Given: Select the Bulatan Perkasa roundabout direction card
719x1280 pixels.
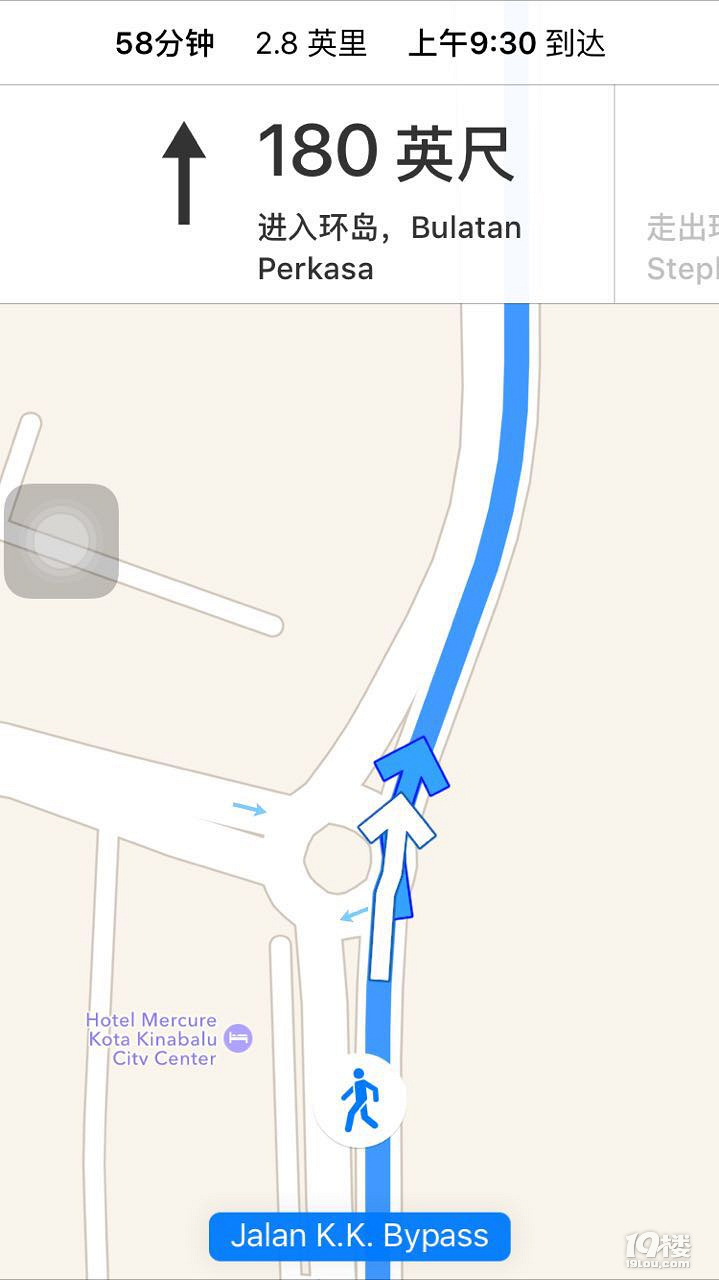Looking at the screenshot, I should 340,195.
